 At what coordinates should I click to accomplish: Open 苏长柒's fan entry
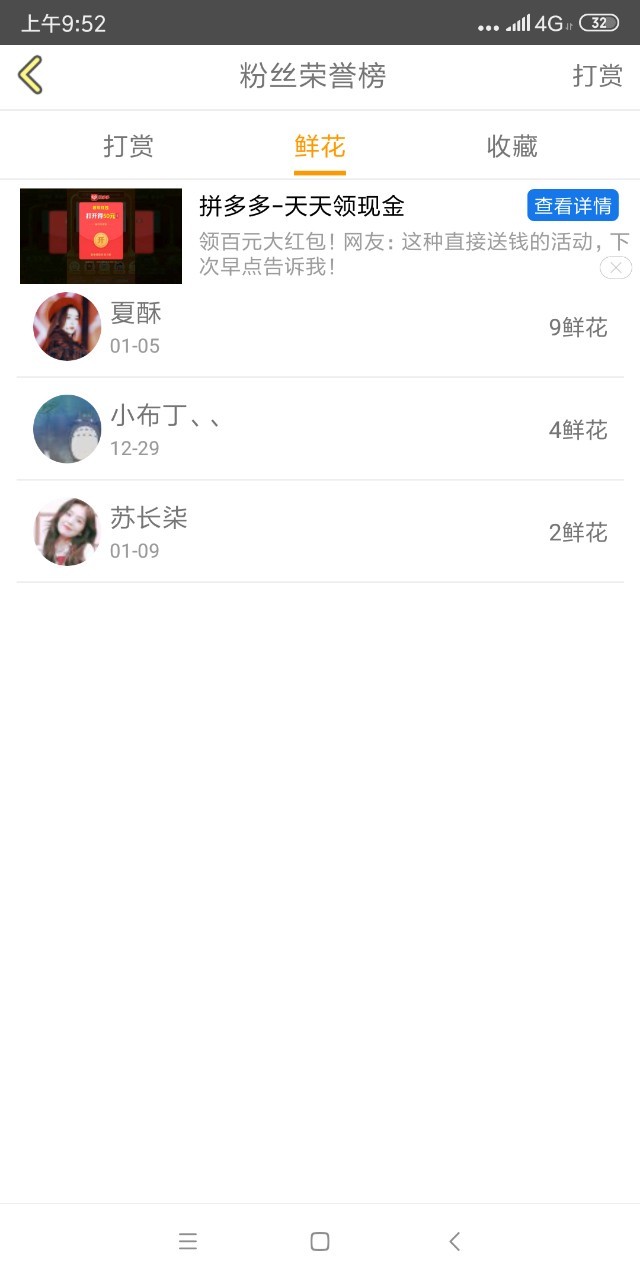coord(320,532)
